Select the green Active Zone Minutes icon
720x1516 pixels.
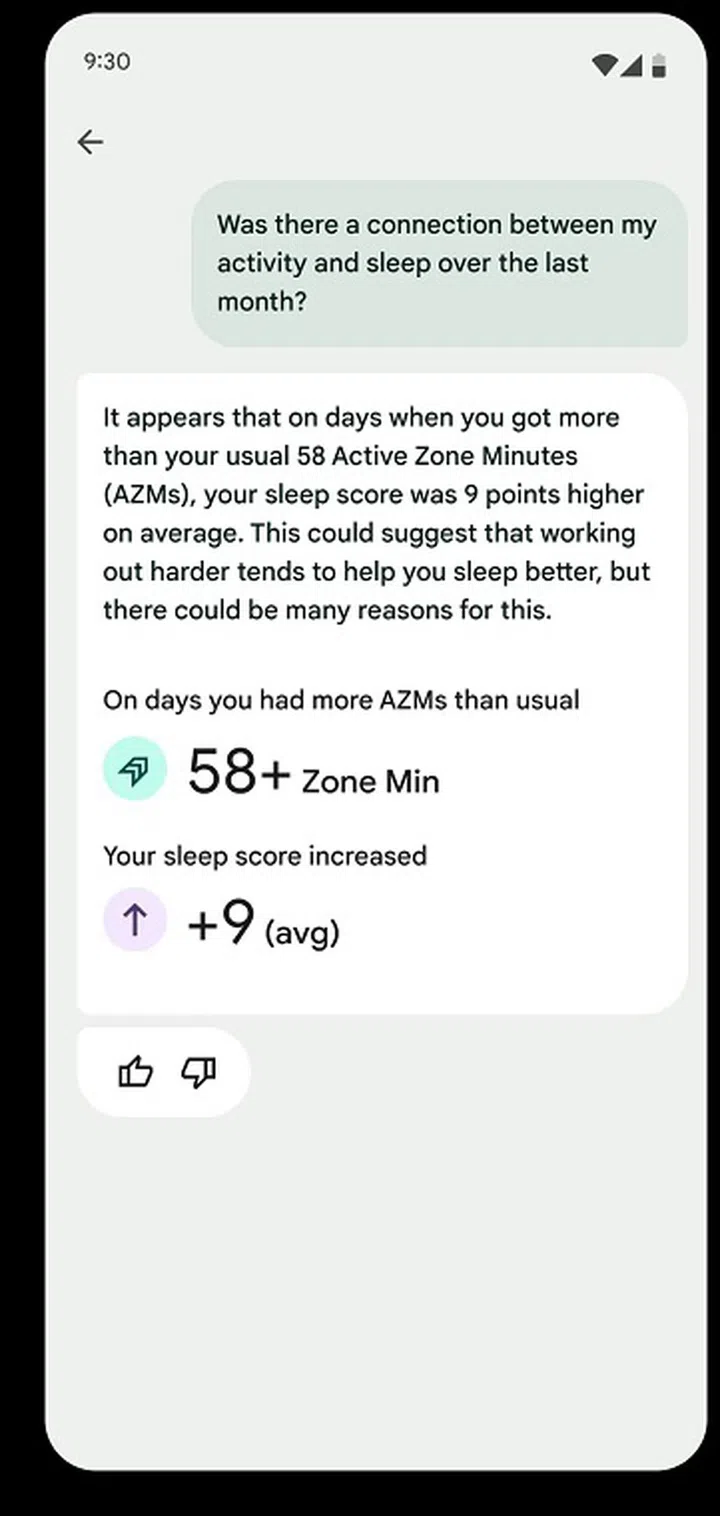(x=134, y=769)
